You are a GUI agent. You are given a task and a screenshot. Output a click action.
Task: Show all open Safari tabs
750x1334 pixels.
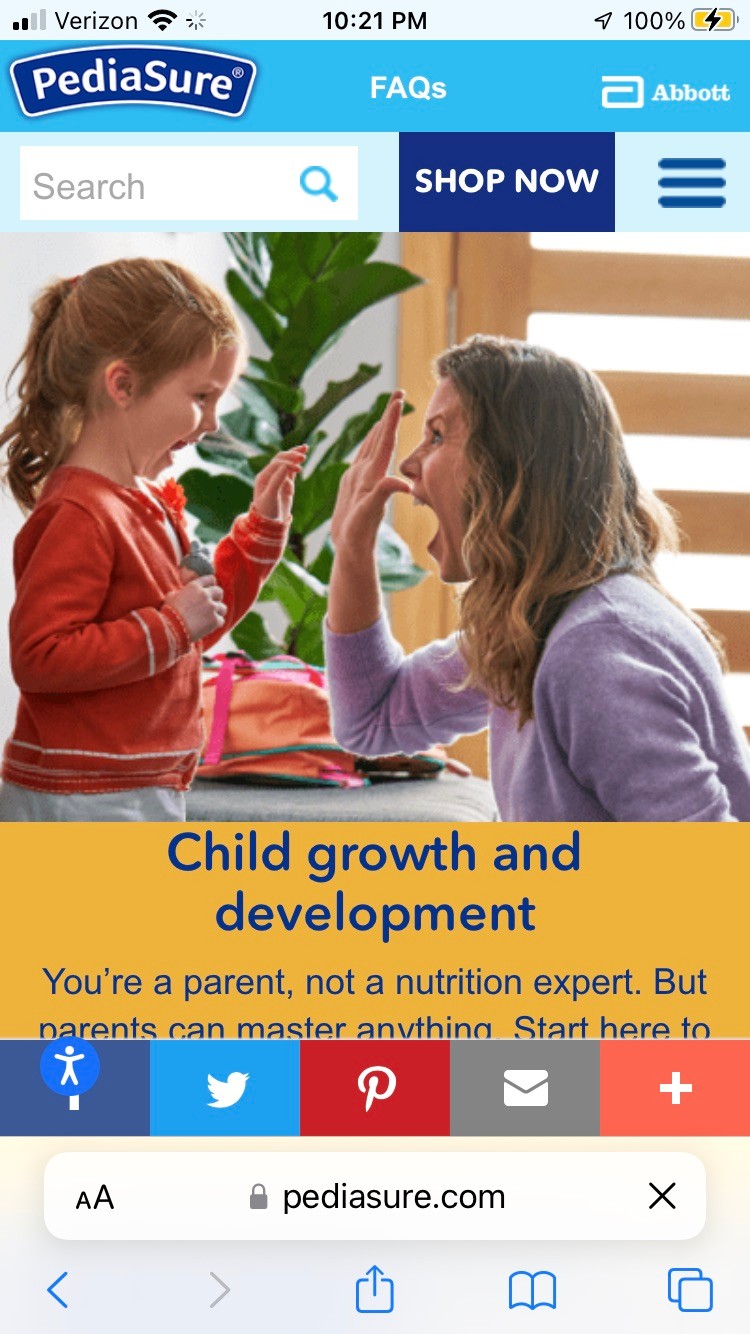click(x=690, y=1290)
